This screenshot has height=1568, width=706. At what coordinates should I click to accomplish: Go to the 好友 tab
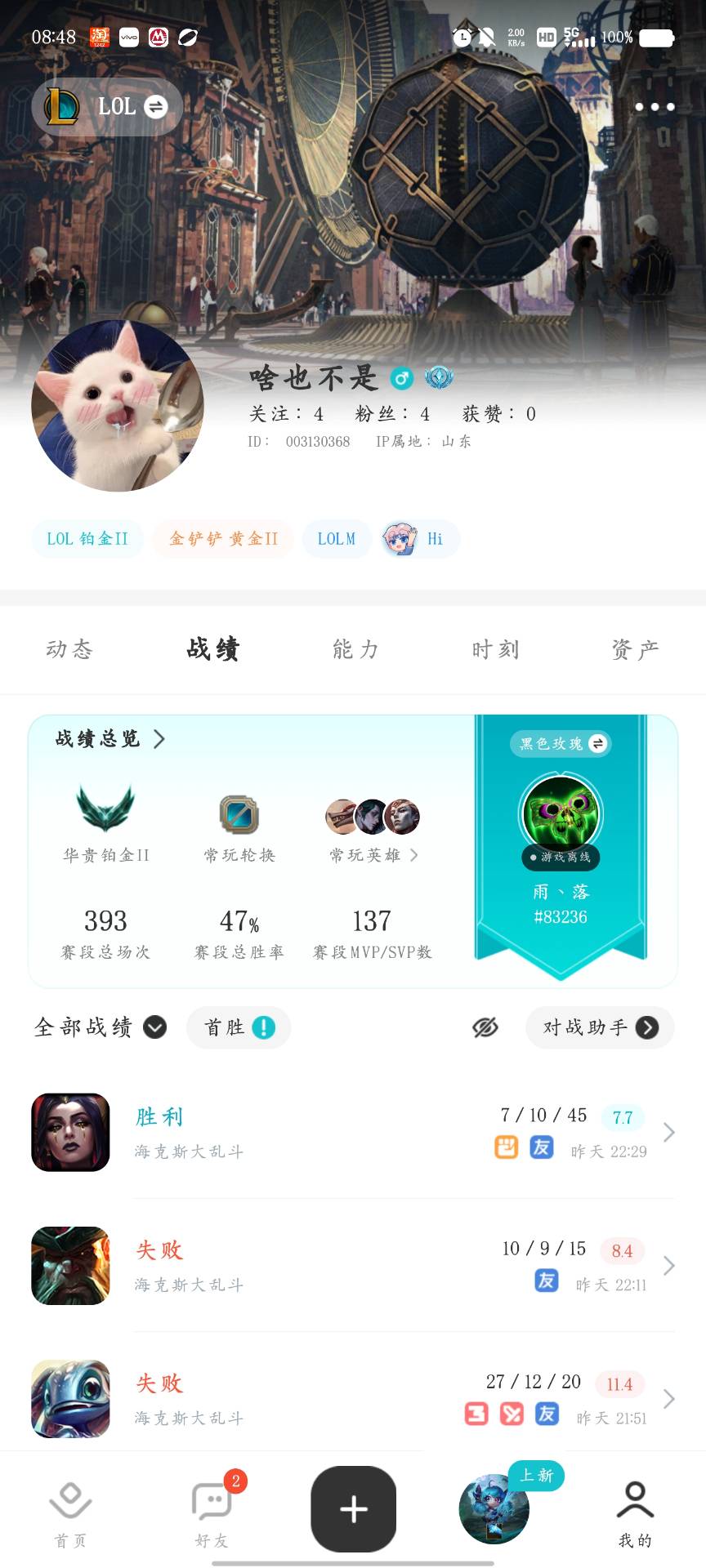212,1512
